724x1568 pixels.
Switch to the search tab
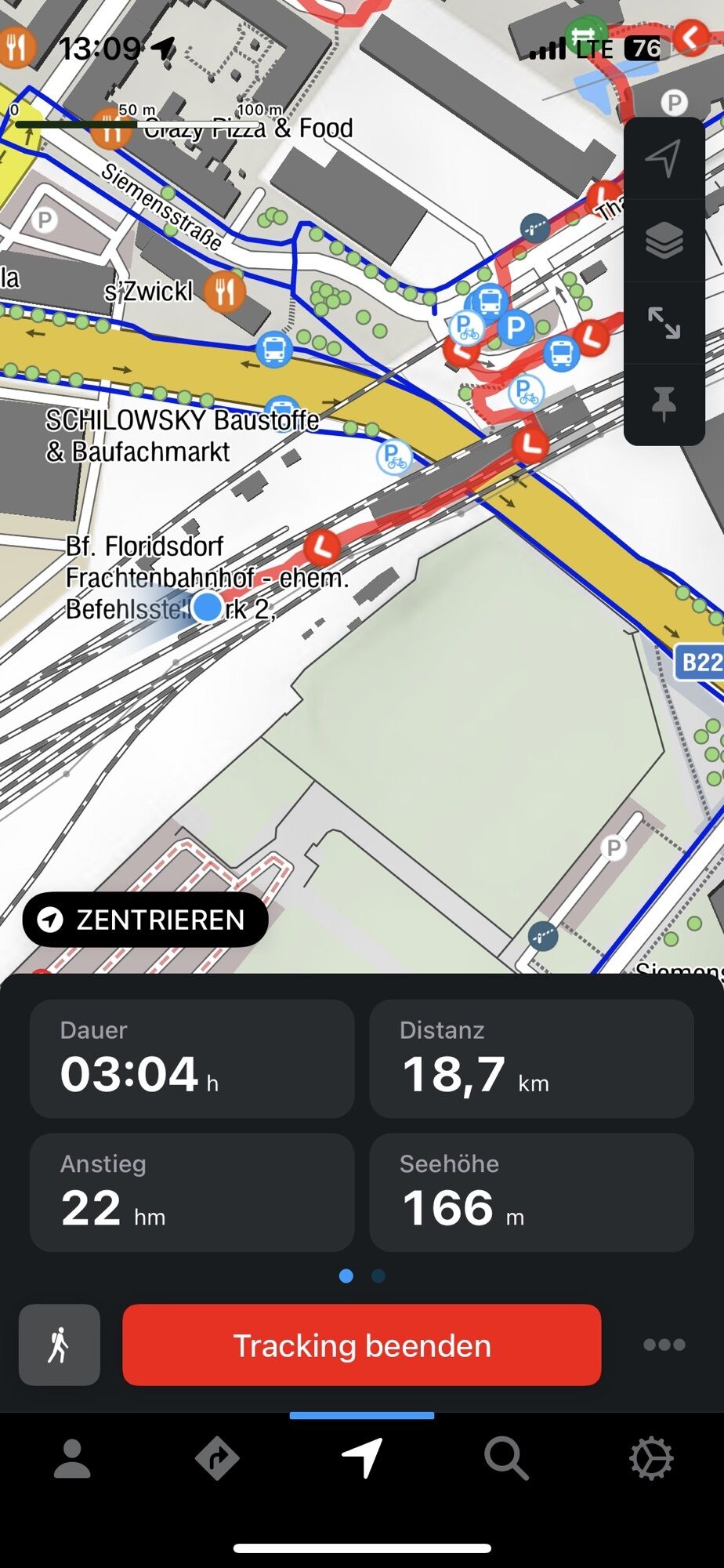click(506, 1459)
